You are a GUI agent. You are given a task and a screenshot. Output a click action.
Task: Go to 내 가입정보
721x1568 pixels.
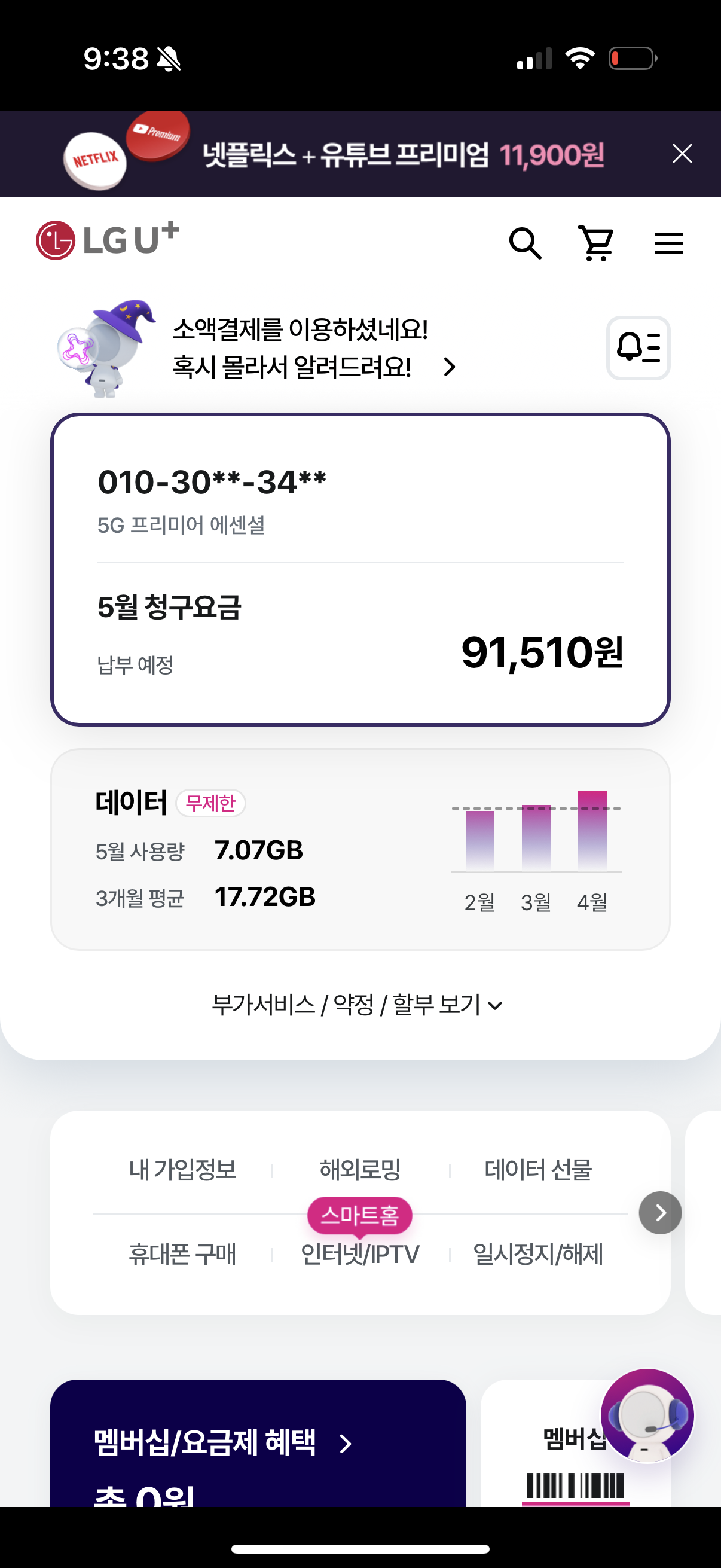[182, 1169]
